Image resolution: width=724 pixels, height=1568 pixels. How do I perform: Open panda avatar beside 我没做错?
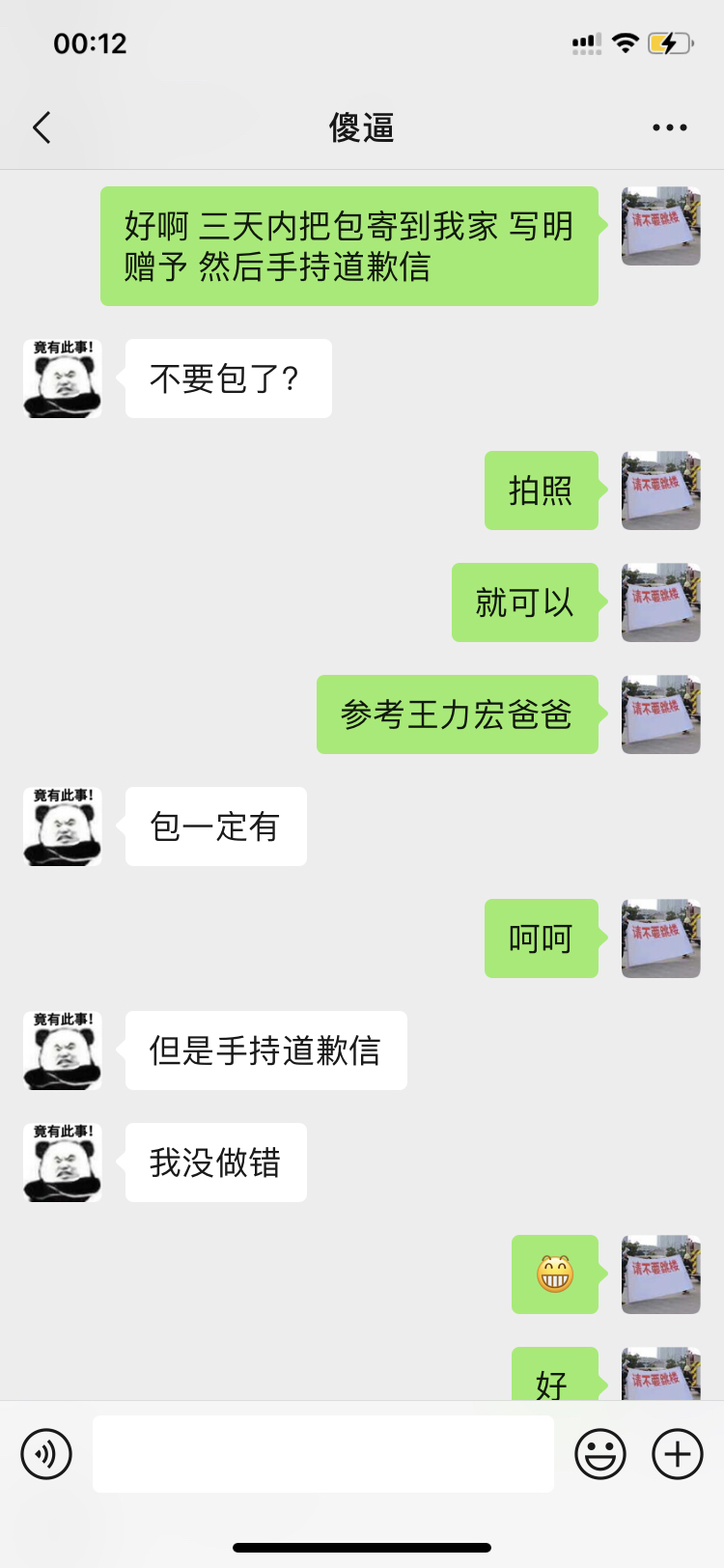63,1162
